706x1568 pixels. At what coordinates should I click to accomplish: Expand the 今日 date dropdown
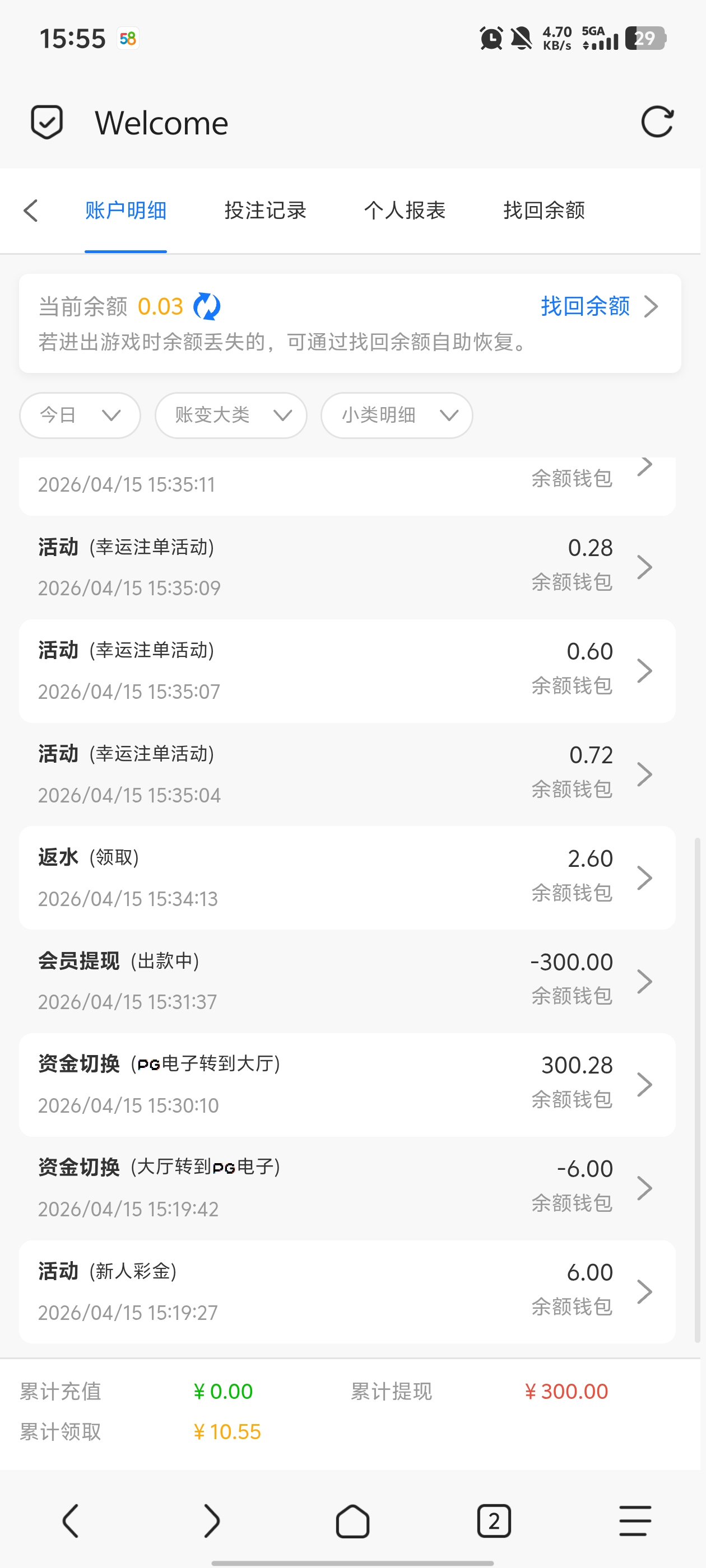[80, 415]
